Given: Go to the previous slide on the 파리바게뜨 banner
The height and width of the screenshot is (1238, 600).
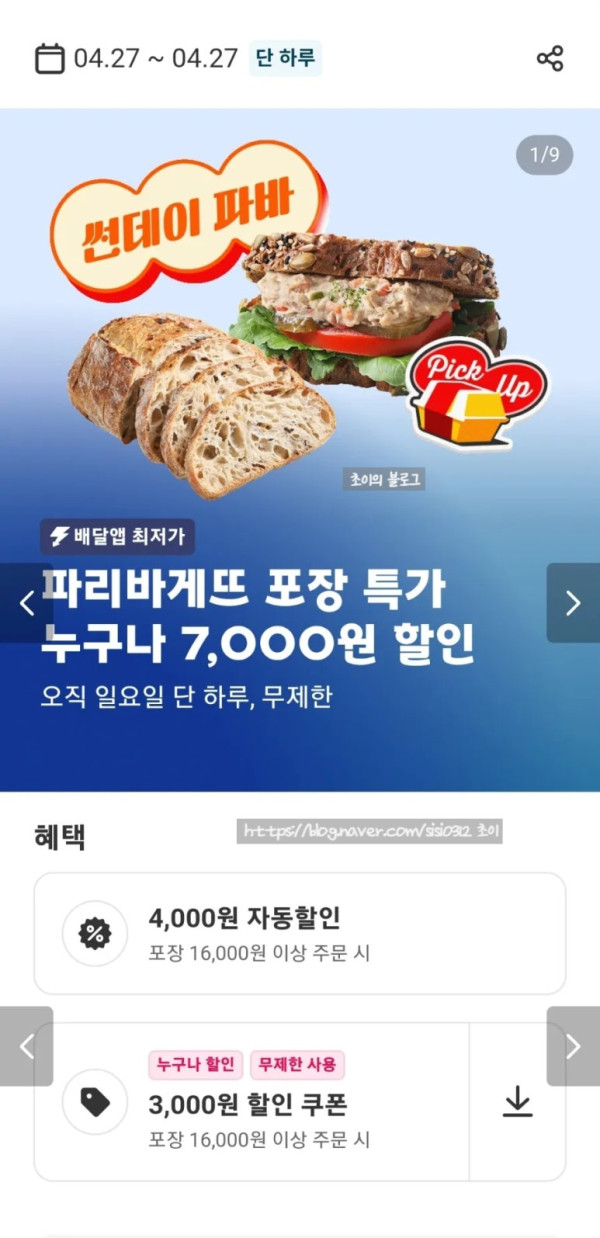Looking at the screenshot, I should [x=27, y=603].
